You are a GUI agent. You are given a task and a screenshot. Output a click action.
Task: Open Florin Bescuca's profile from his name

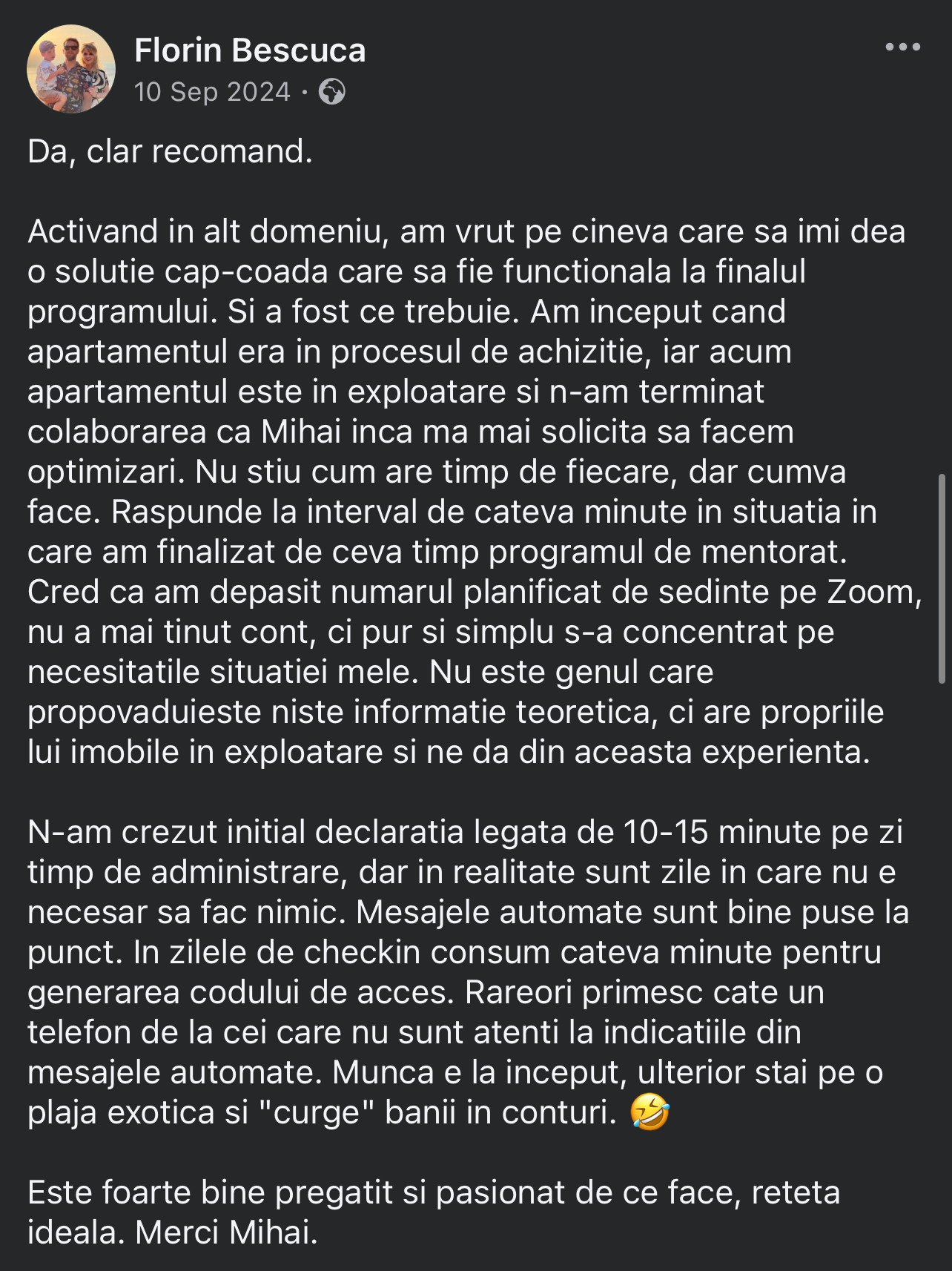tap(250, 50)
